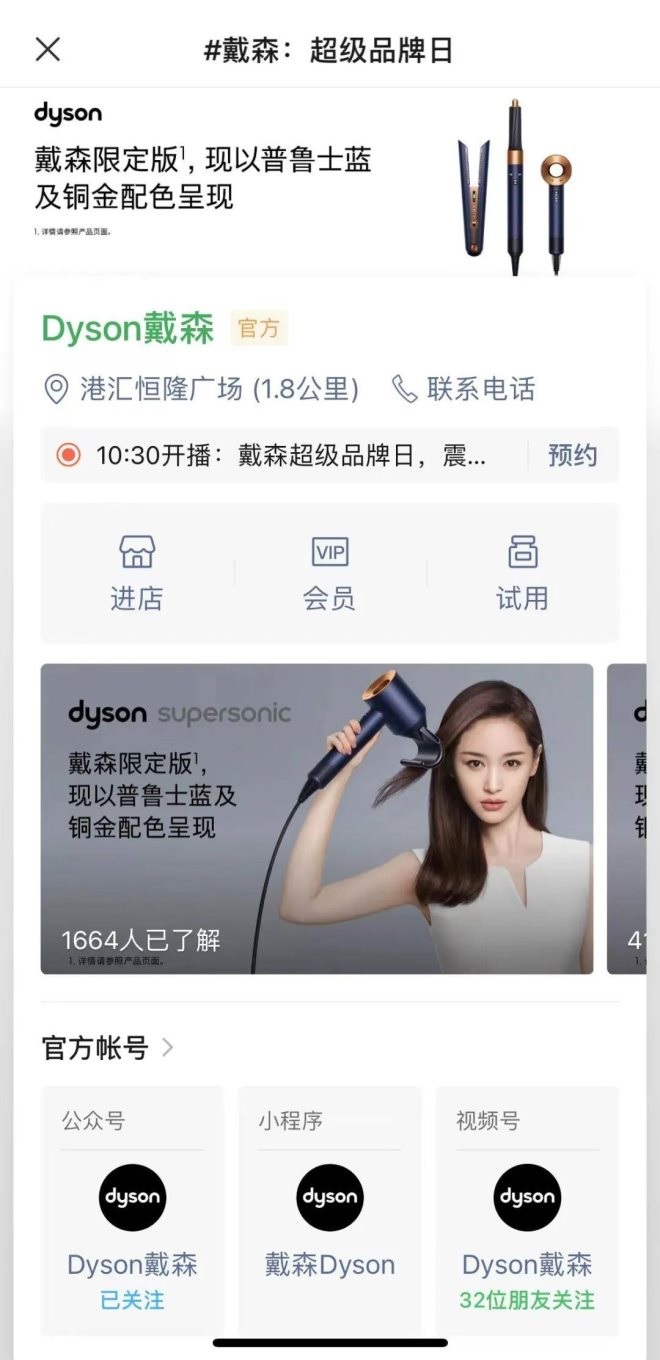Launch the 小程序 戴森Dyson mini program

(x=330, y=1210)
